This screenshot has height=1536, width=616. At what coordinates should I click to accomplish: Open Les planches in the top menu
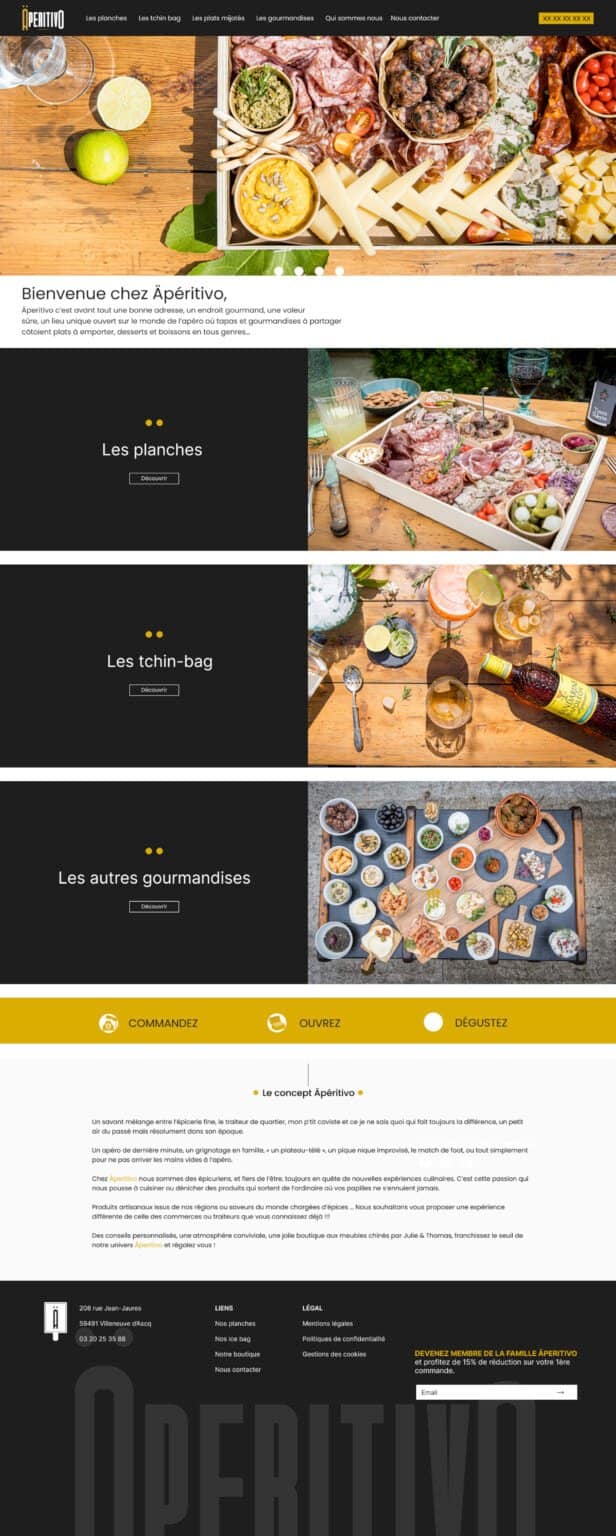point(106,18)
